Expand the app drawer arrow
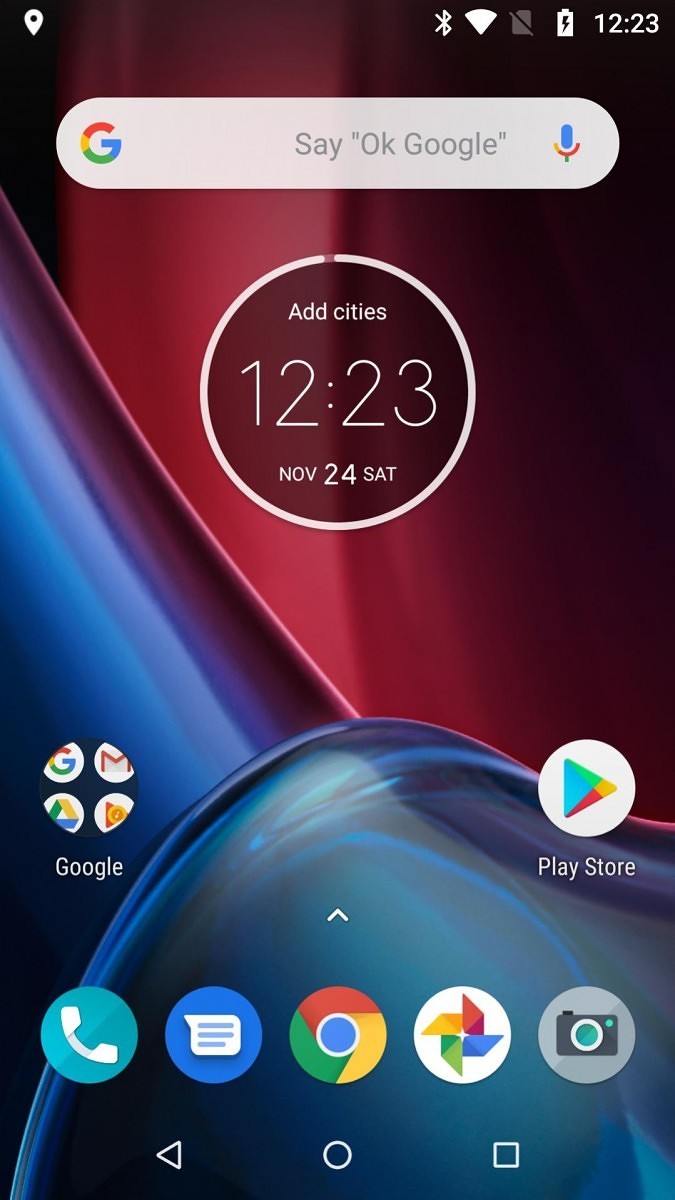The image size is (675, 1200). (x=338, y=915)
